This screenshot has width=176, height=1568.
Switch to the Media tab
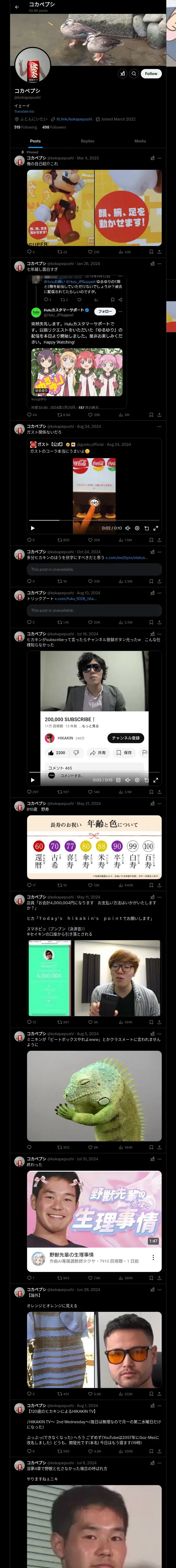pos(139,141)
